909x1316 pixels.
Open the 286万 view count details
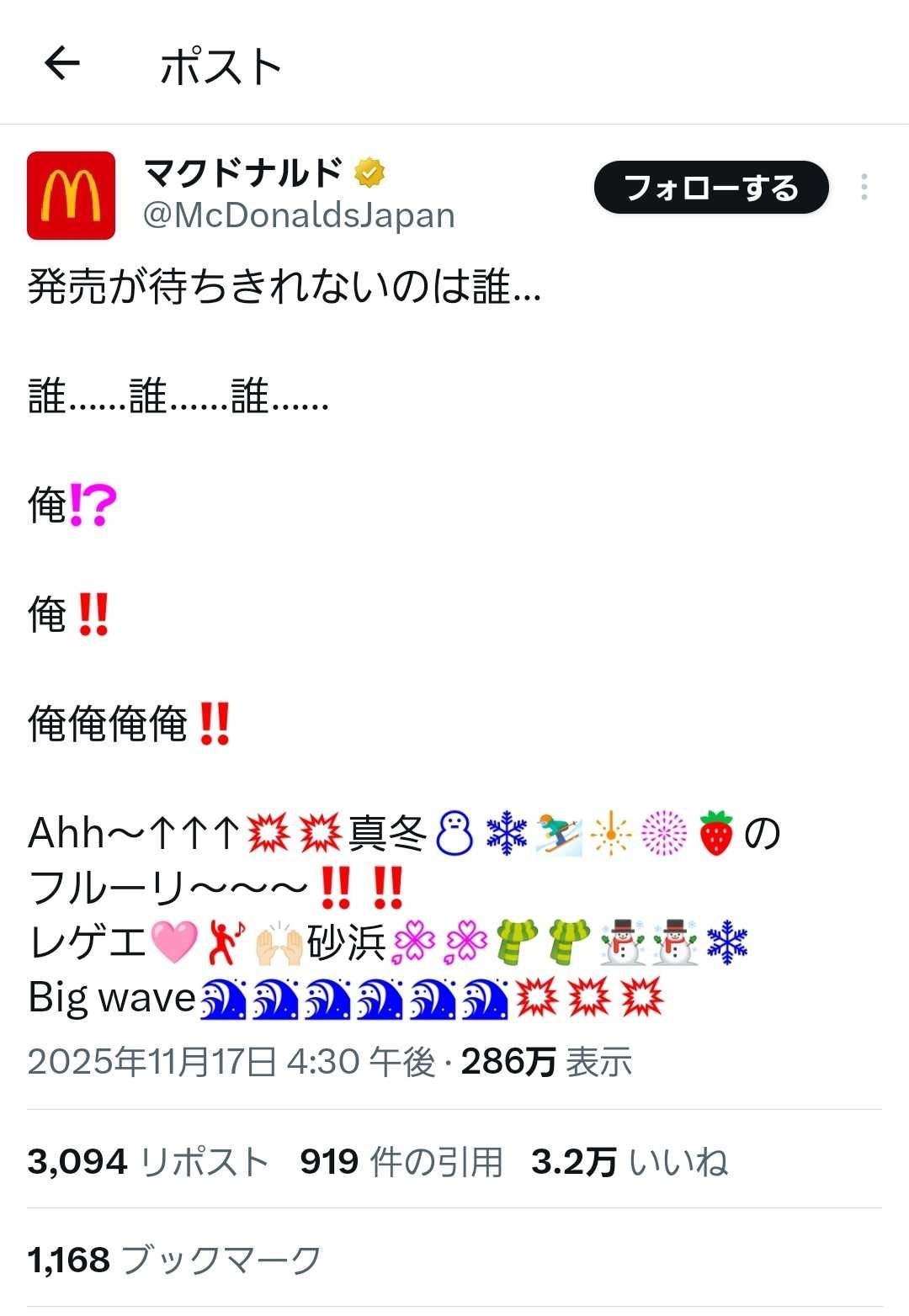(545, 1063)
